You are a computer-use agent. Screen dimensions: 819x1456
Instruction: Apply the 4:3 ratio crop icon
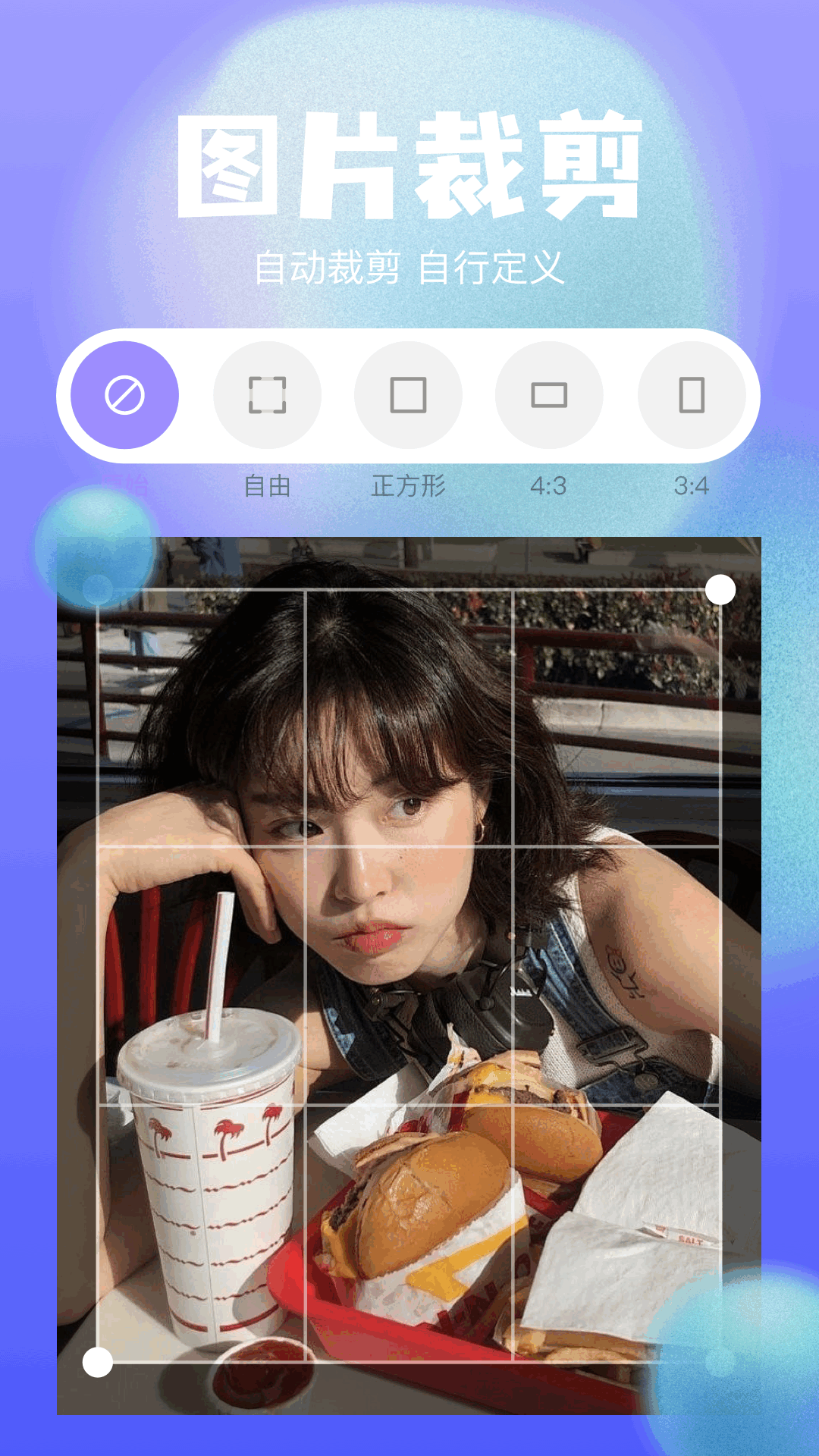(549, 394)
